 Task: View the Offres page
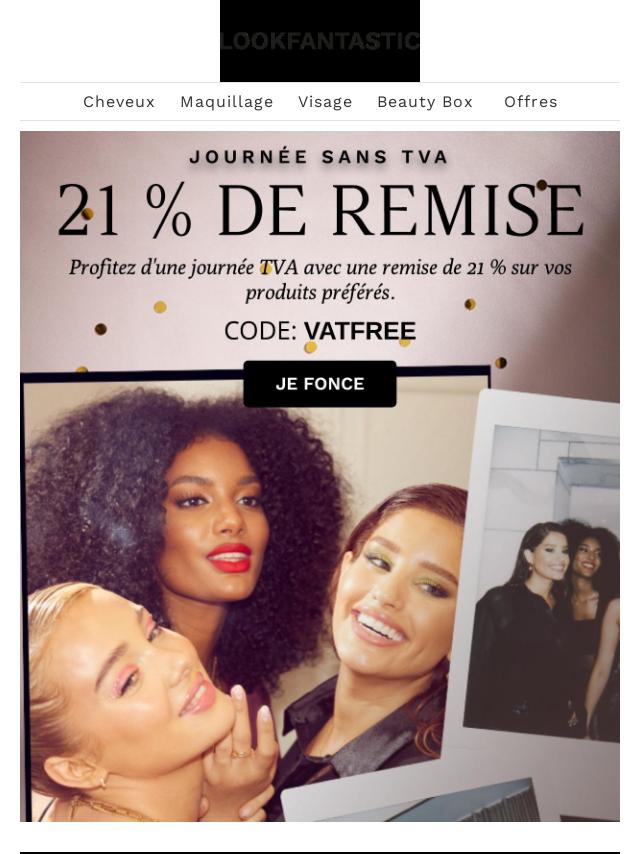530,102
